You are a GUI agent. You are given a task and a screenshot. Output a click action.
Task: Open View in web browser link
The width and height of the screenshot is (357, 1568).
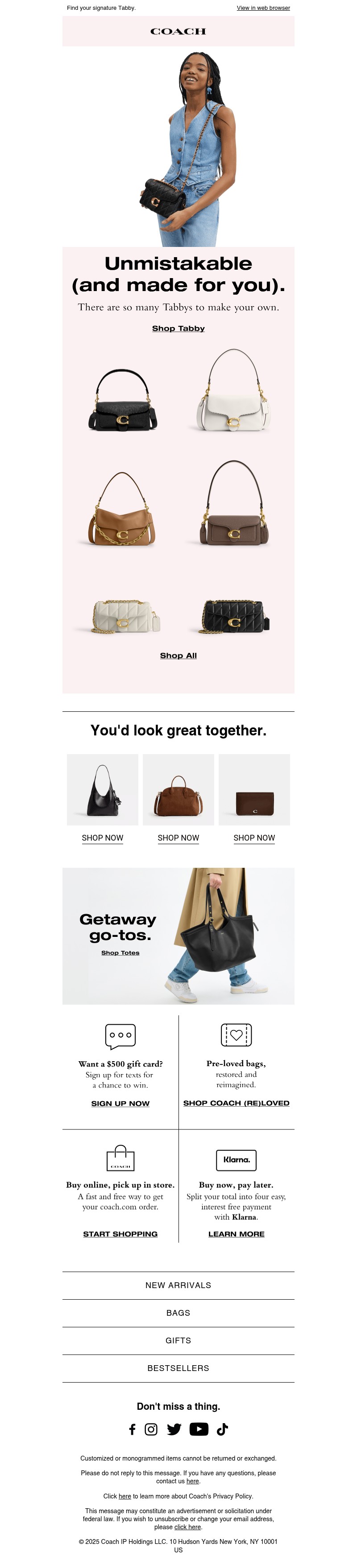click(263, 8)
